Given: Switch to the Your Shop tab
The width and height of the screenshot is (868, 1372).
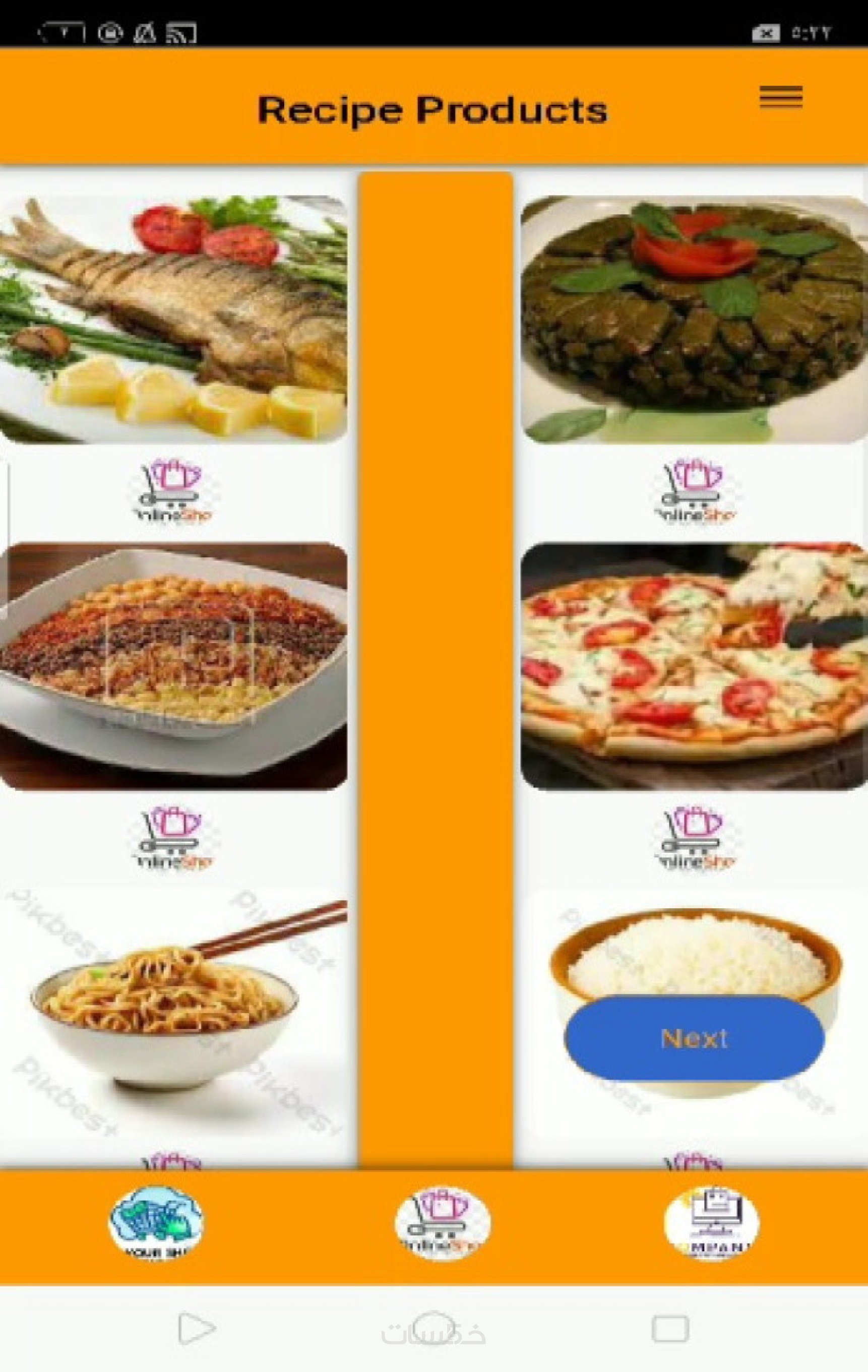Looking at the screenshot, I should point(156,1223).
